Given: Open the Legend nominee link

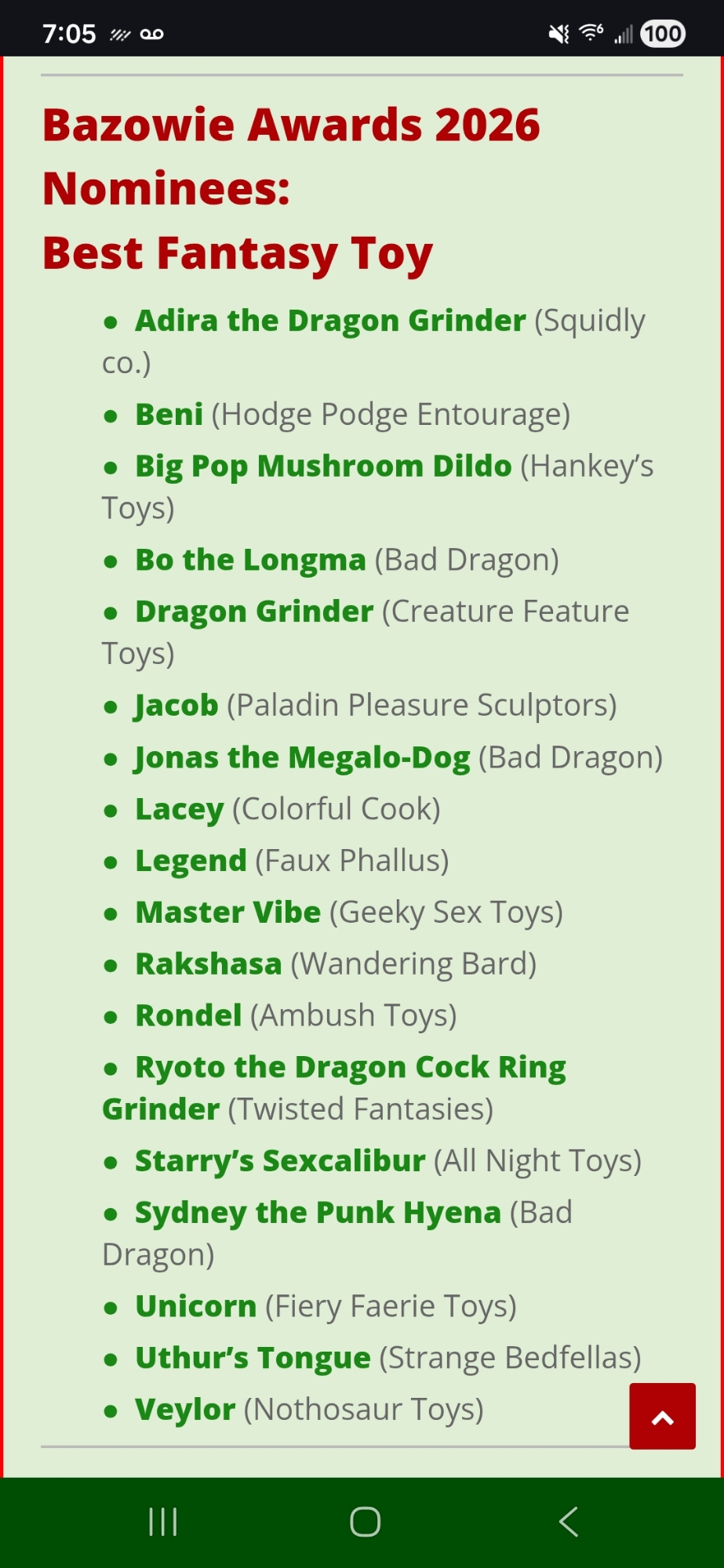Looking at the screenshot, I should [191, 861].
